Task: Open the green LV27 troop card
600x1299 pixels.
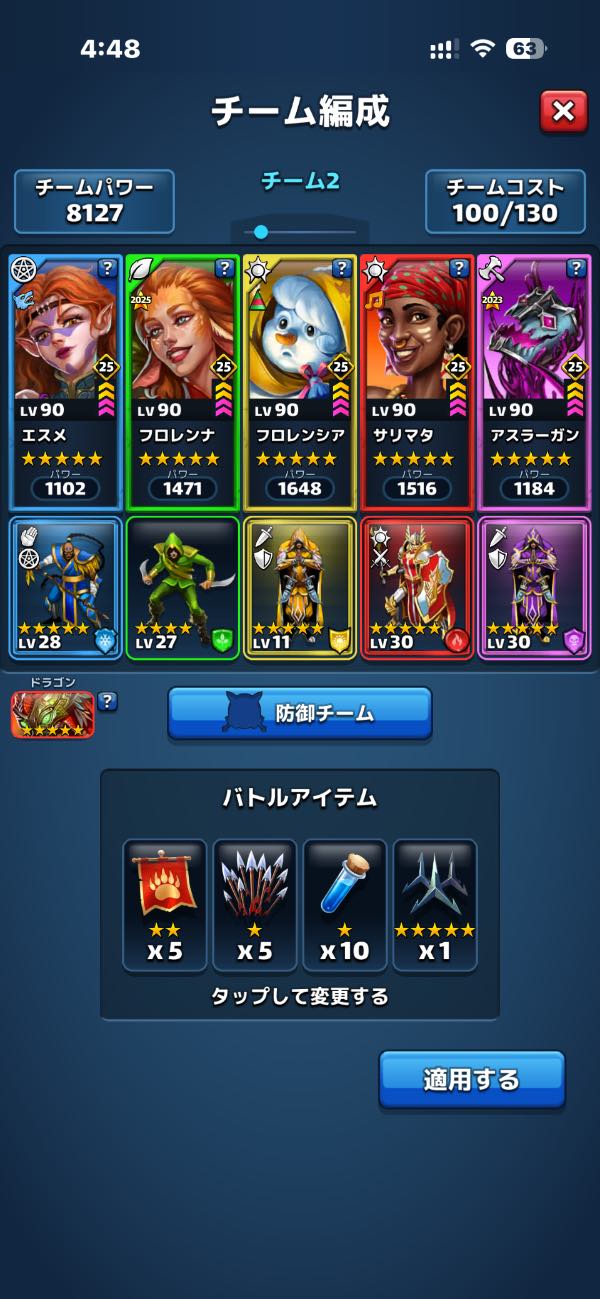Action: pos(182,588)
